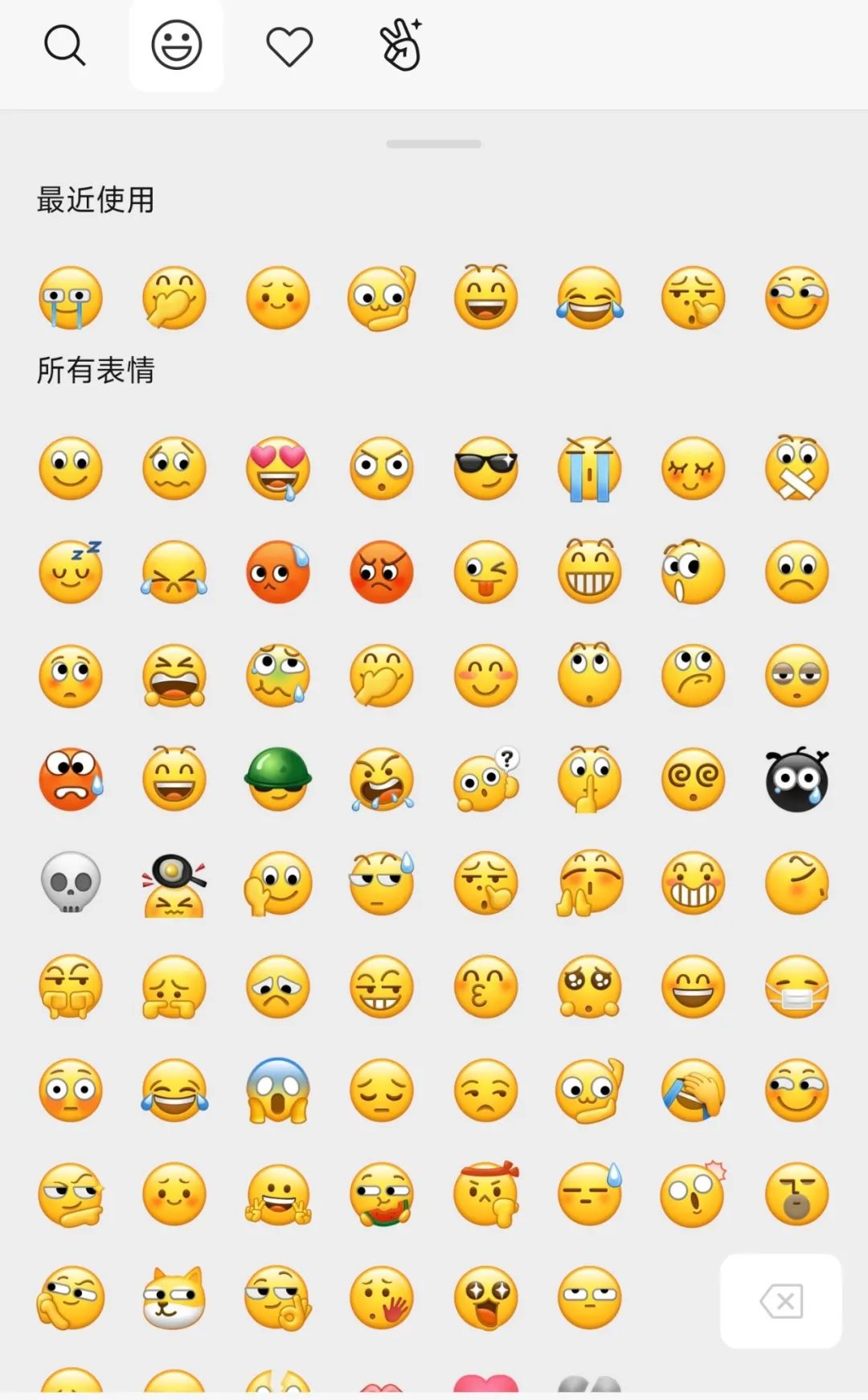Pick the black soot ball emoji
Screen dimensions: 868x1400
[796, 779]
